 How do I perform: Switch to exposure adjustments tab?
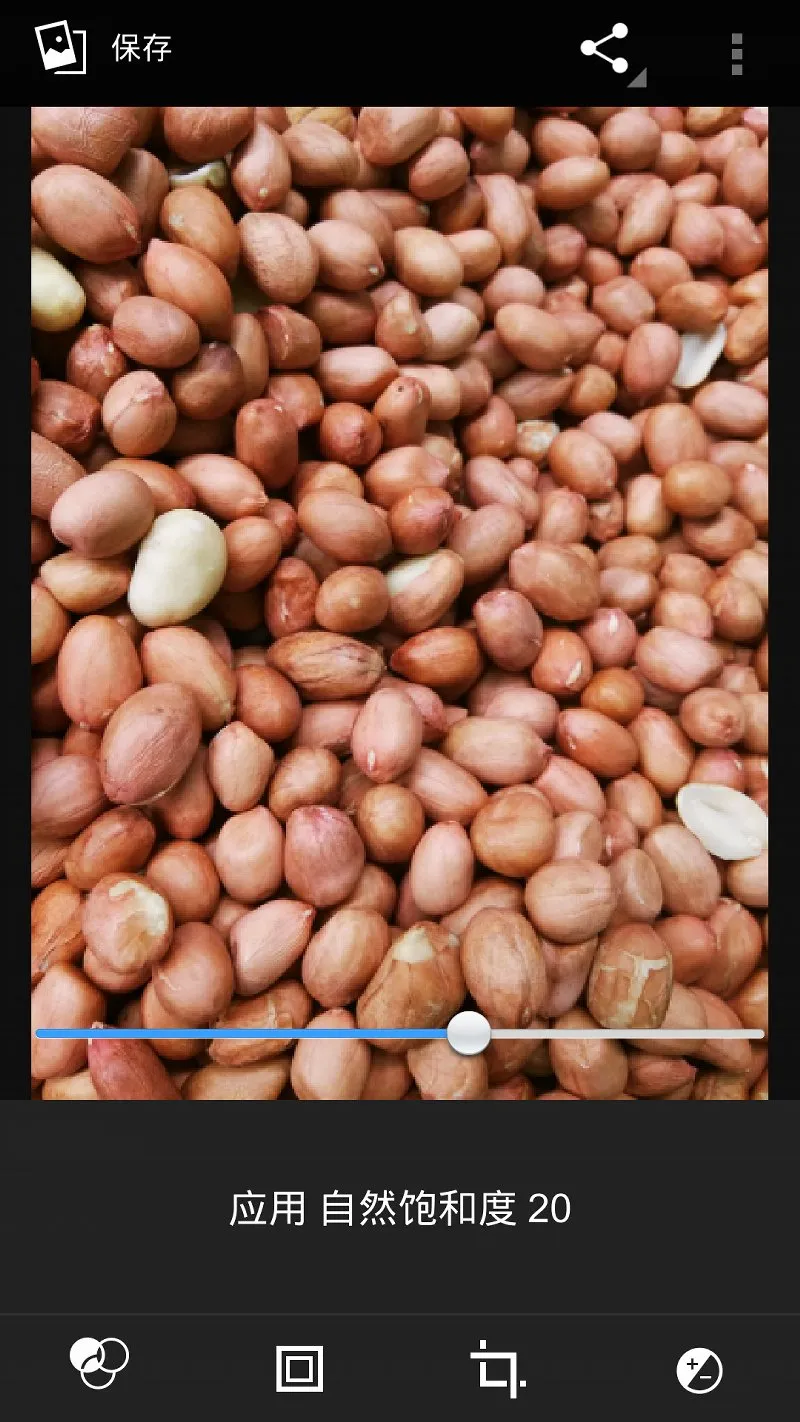[x=699, y=1369]
